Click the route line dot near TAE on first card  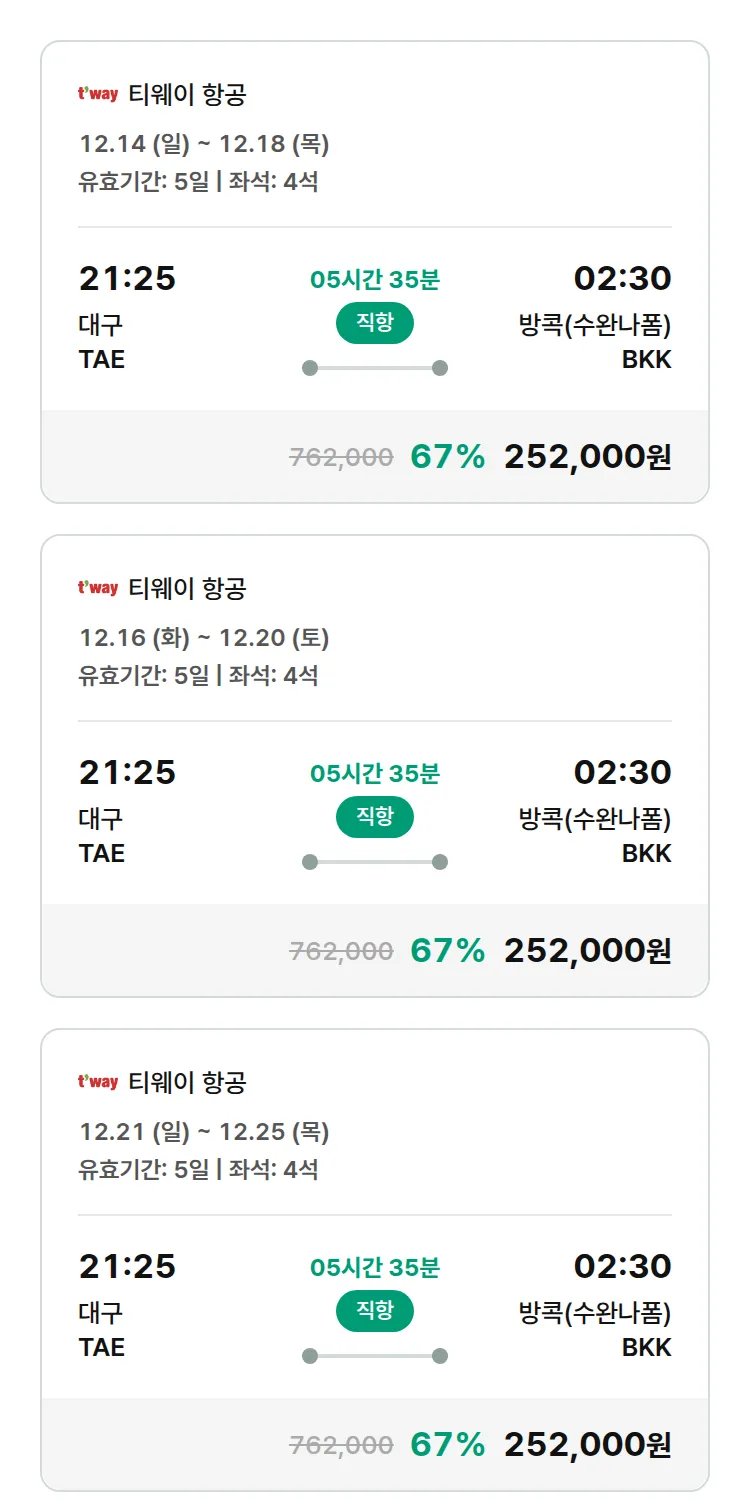coord(310,367)
